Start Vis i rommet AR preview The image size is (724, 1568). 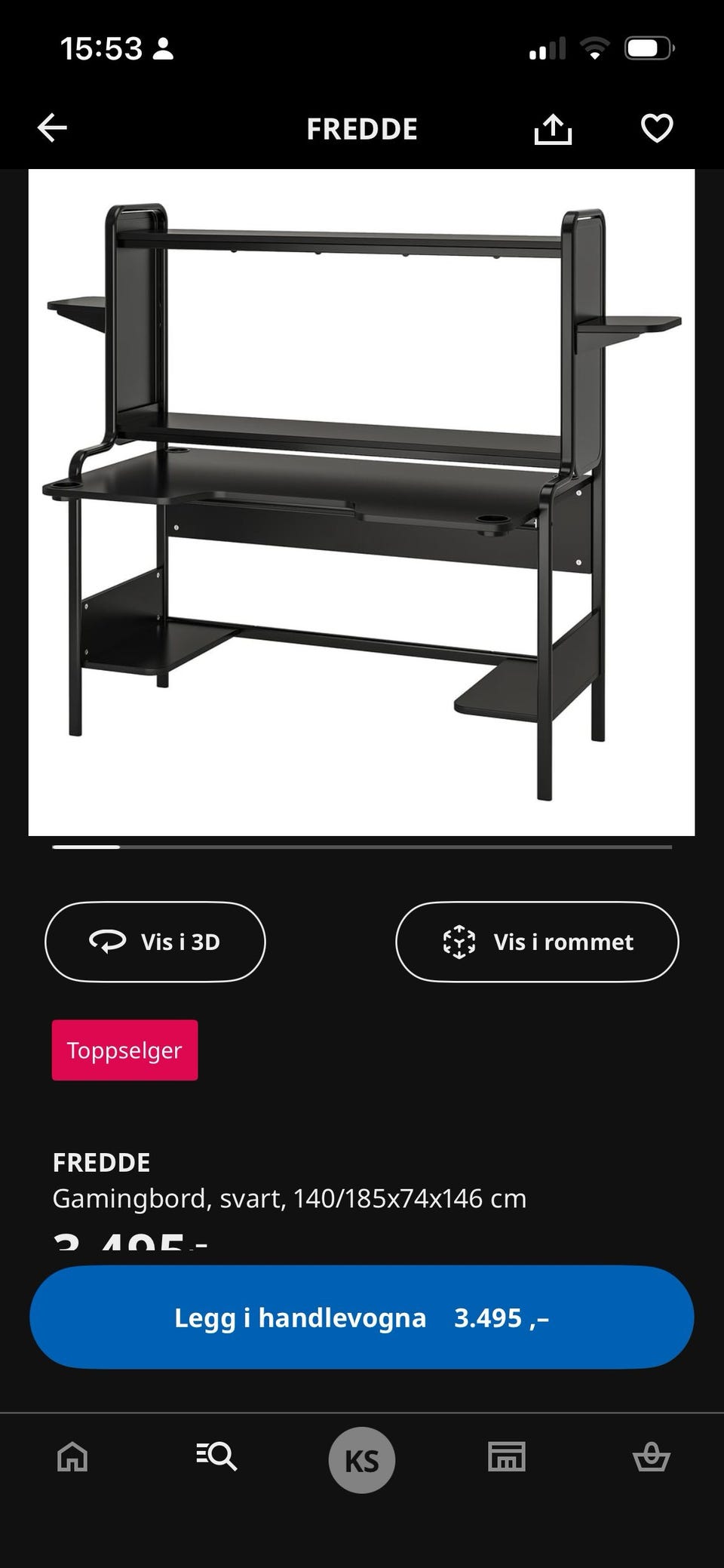pyautogui.click(x=537, y=941)
